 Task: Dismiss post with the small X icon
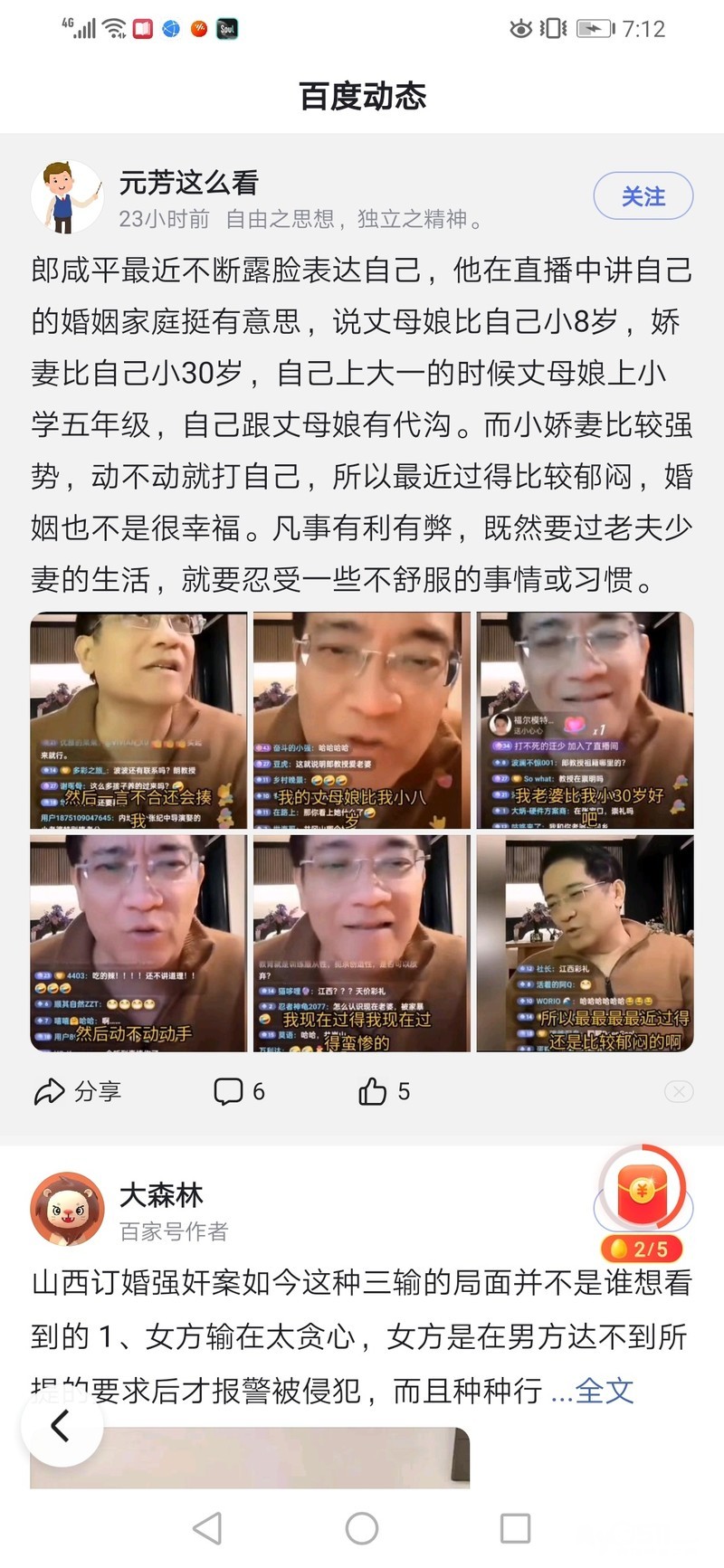tap(679, 1091)
